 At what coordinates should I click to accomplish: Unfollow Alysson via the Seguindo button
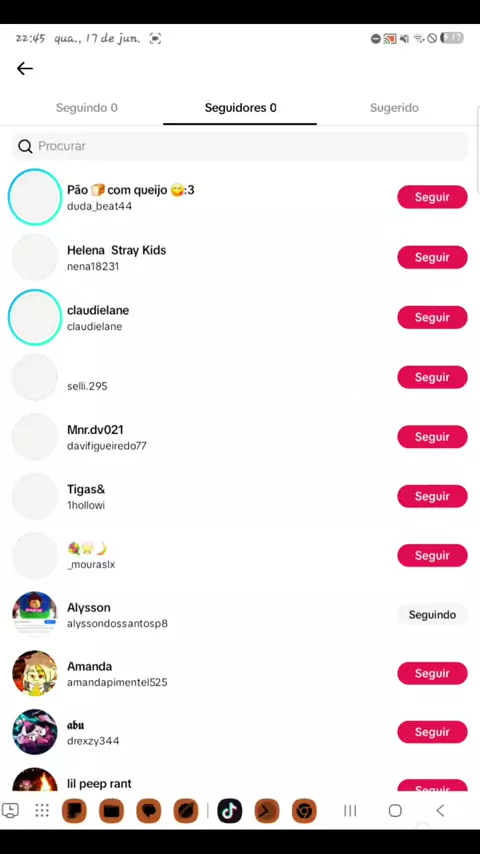tap(432, 615)
